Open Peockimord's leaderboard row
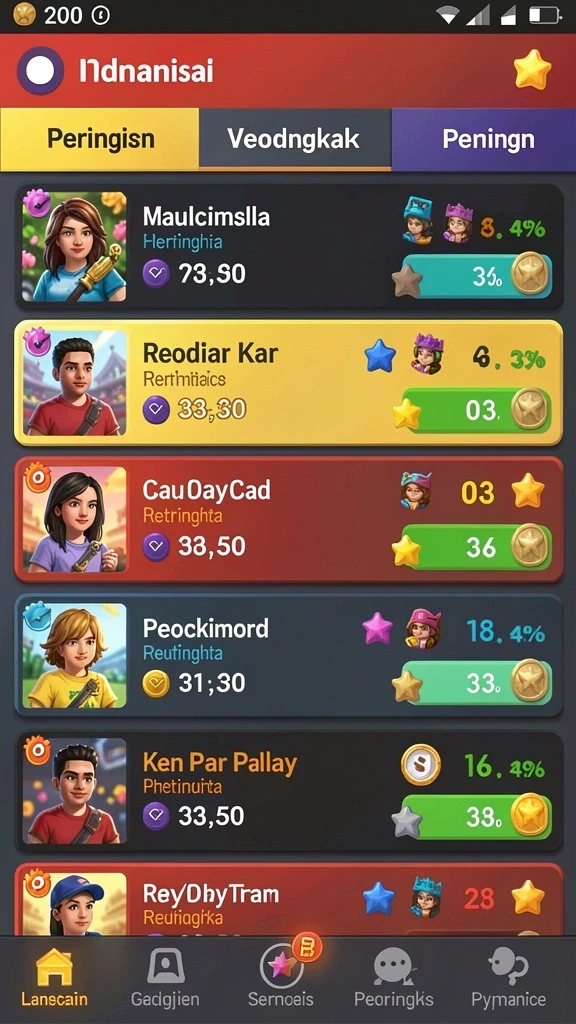Viewport: 576px width, 1024px height. (x=289, y=656)
